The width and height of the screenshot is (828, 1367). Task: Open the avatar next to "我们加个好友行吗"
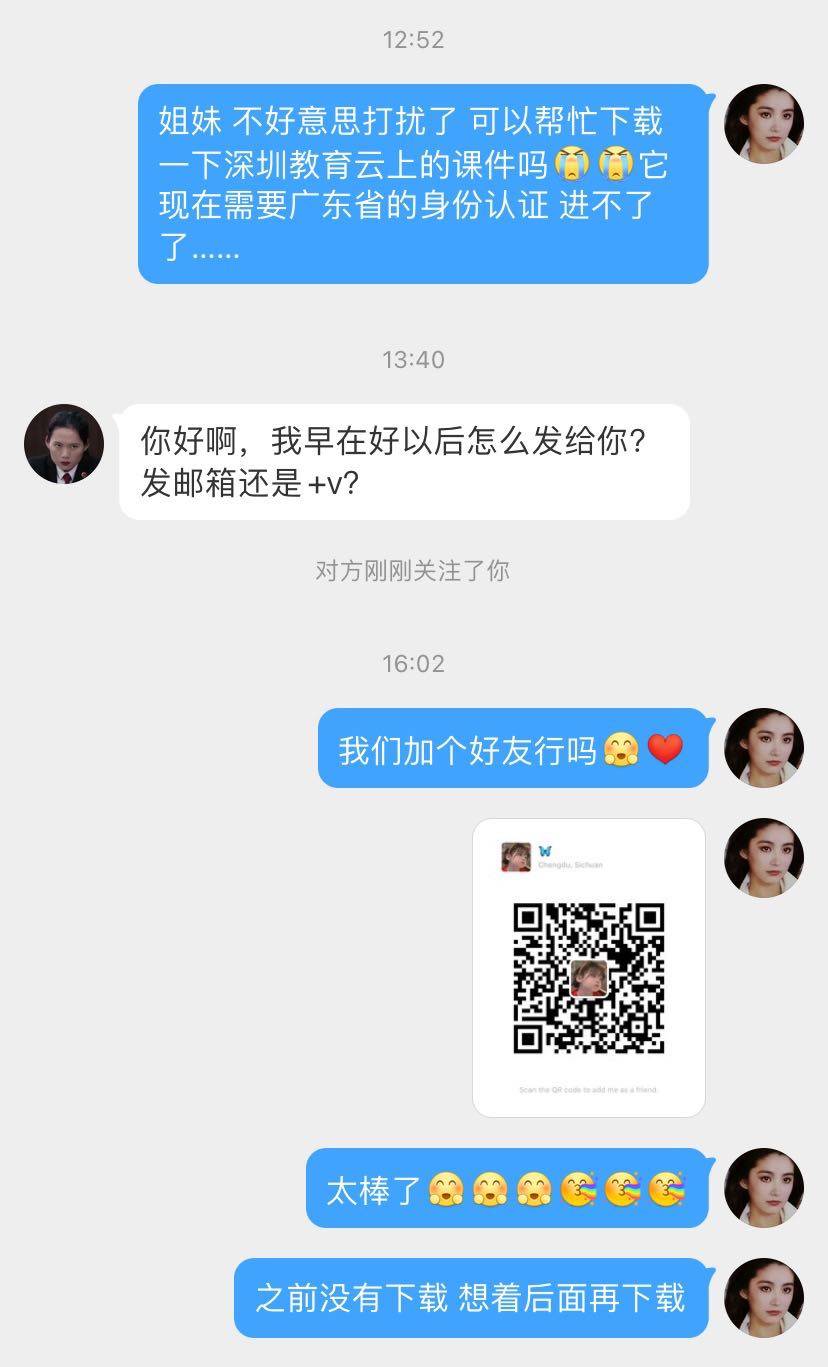coord(764,748)
